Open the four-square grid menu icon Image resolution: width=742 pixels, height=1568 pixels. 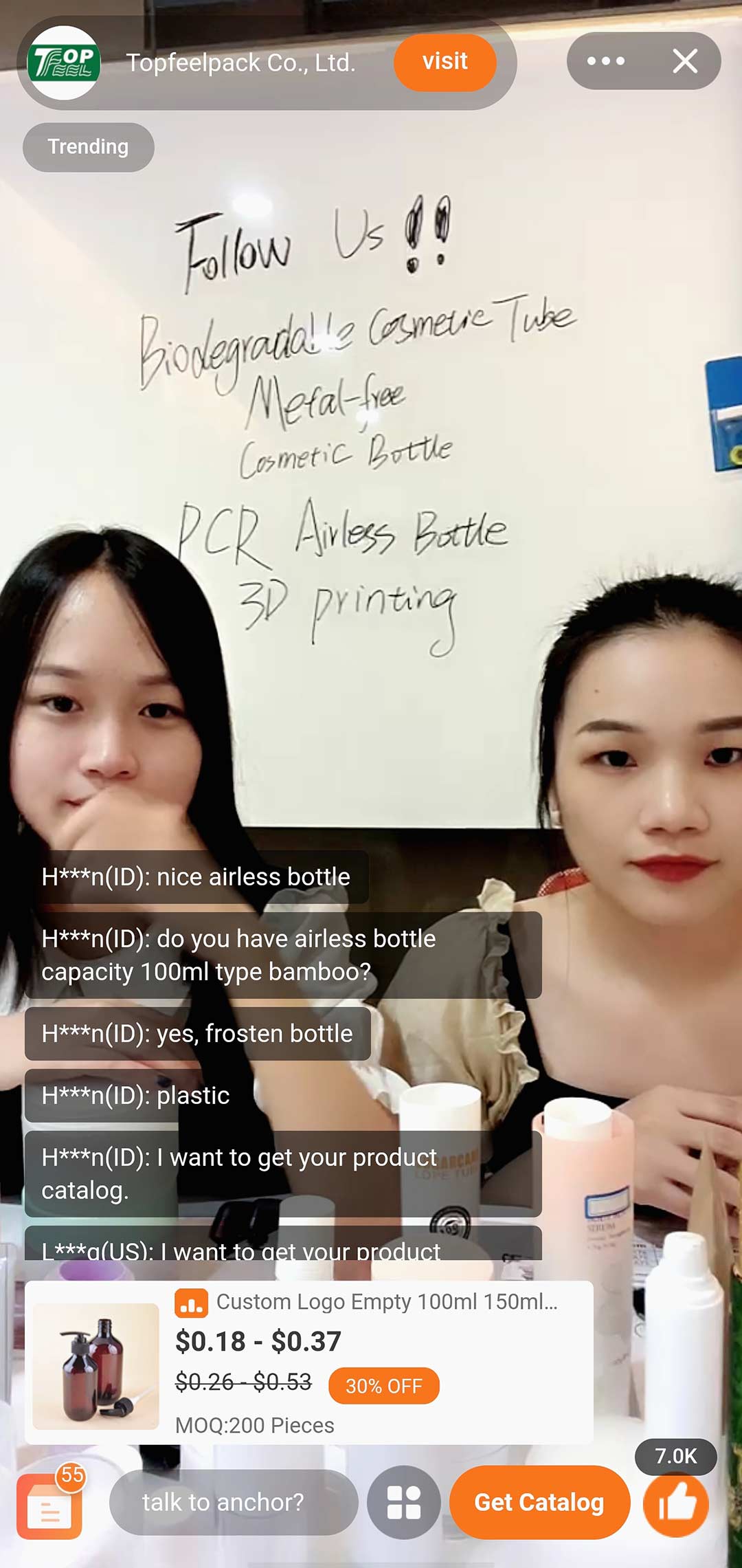(403, 1502)
